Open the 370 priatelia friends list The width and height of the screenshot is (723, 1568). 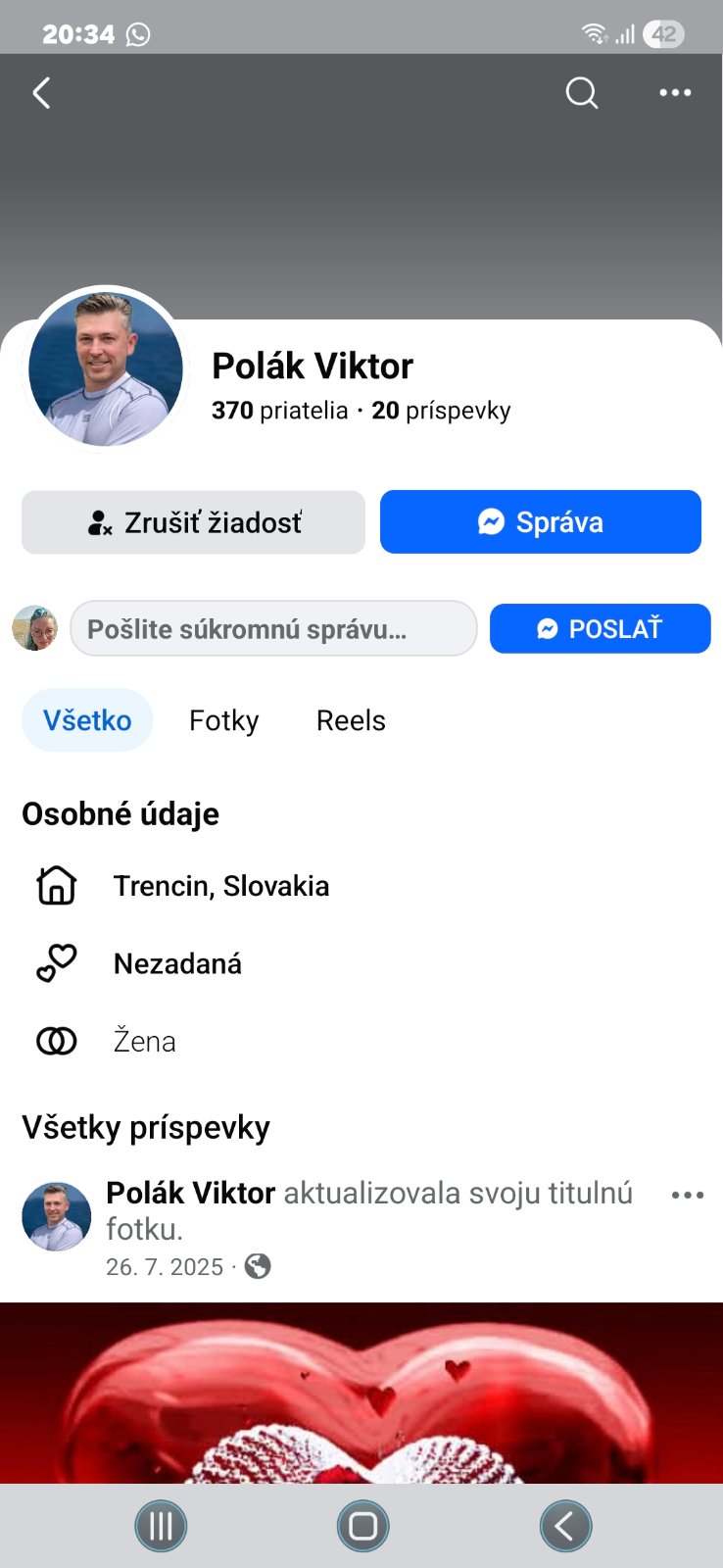click(280, 411)
